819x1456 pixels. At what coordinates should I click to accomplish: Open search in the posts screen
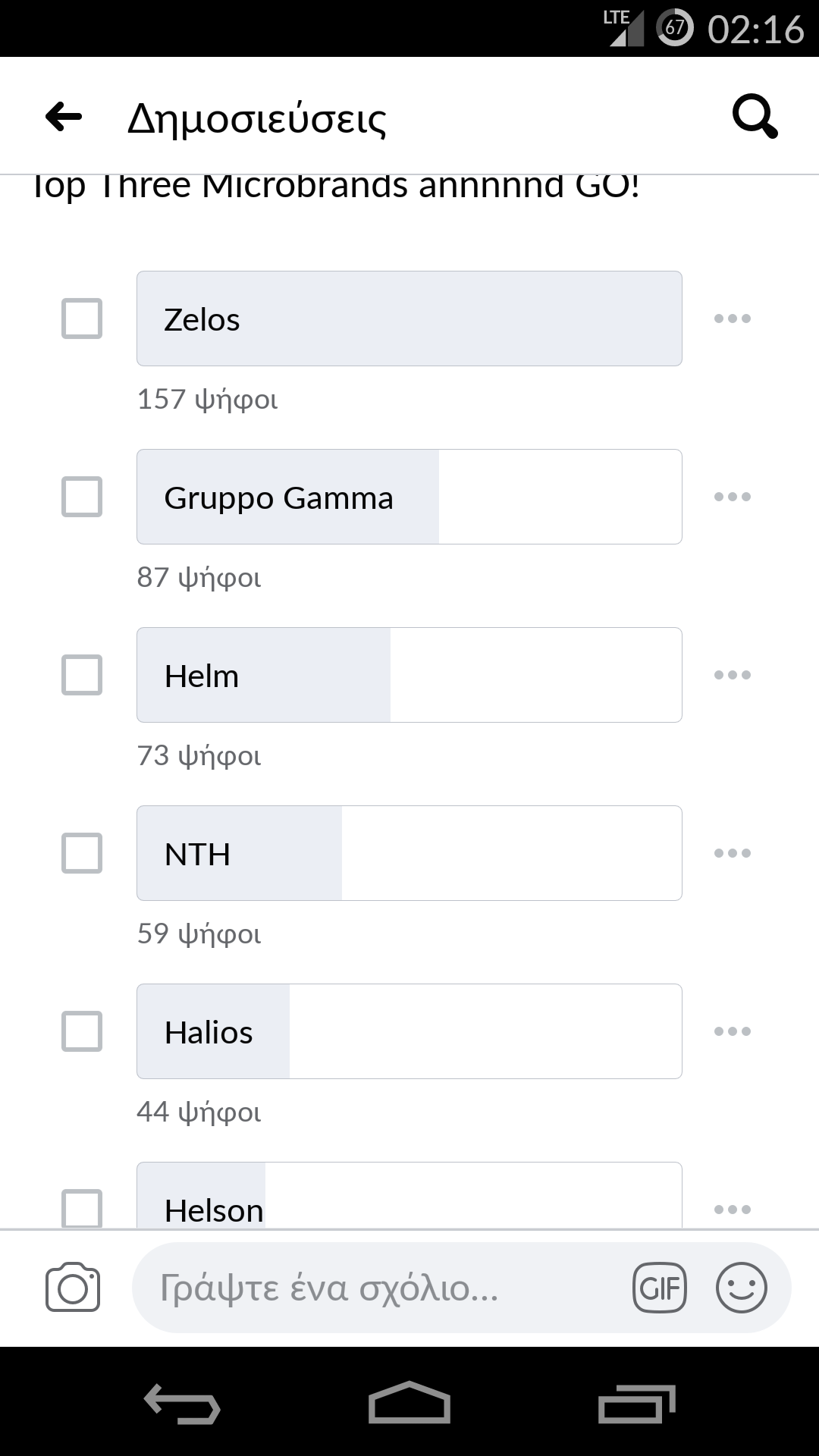755,118
